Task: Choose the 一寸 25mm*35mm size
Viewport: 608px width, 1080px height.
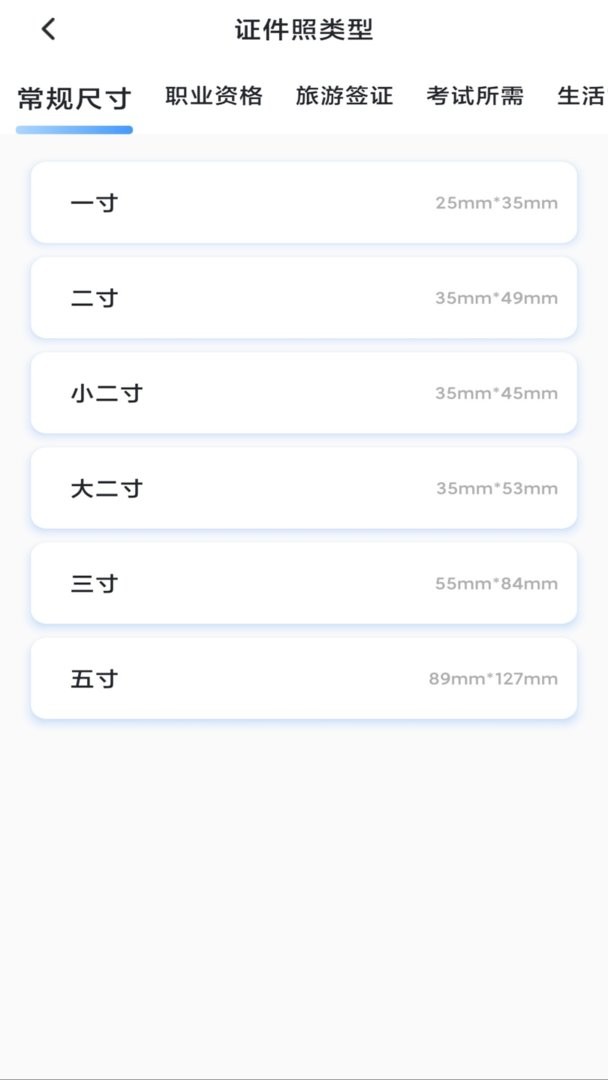Action: coord(304,203)
